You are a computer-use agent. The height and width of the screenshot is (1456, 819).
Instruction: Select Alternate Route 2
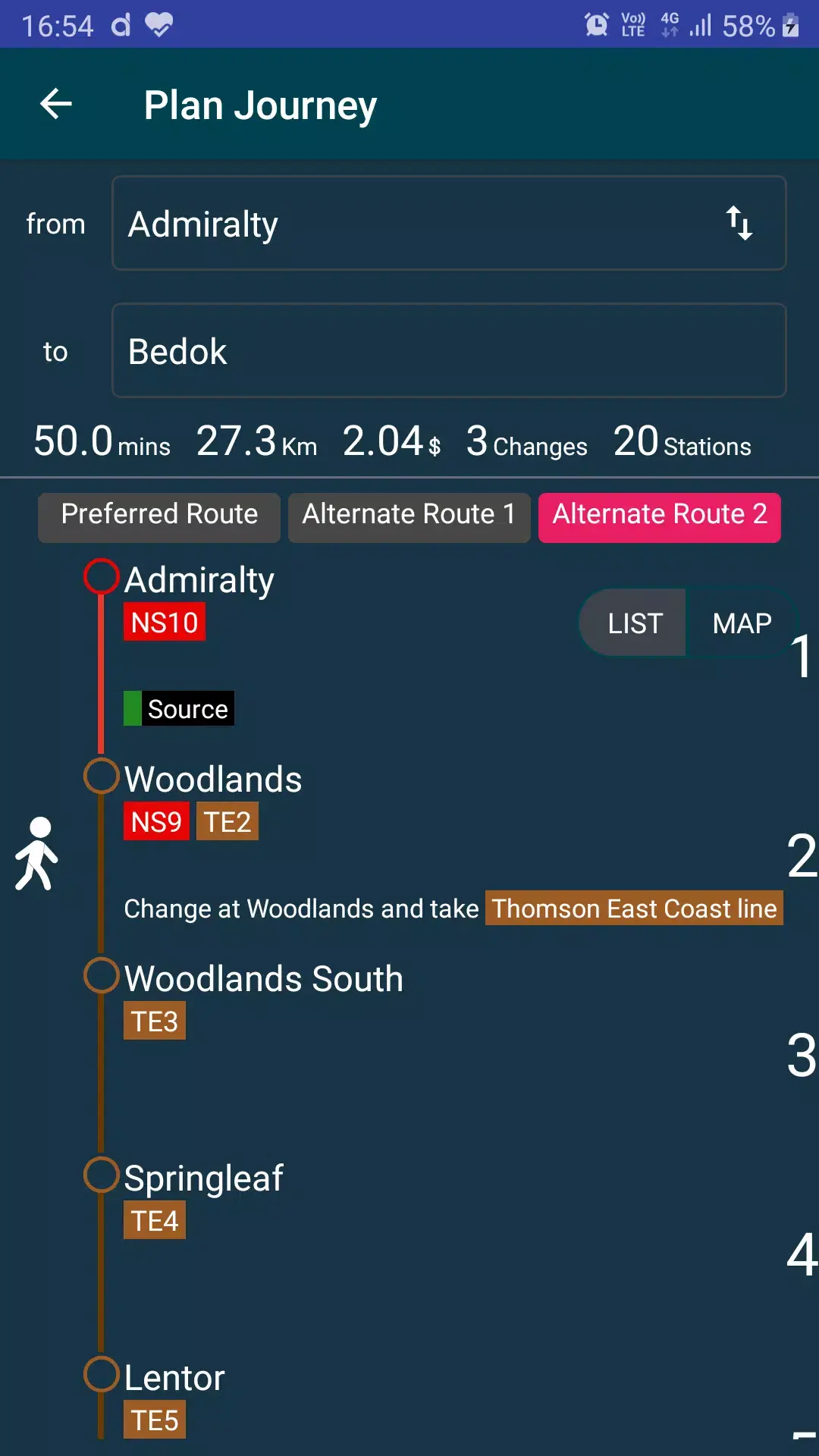point(658,516)
